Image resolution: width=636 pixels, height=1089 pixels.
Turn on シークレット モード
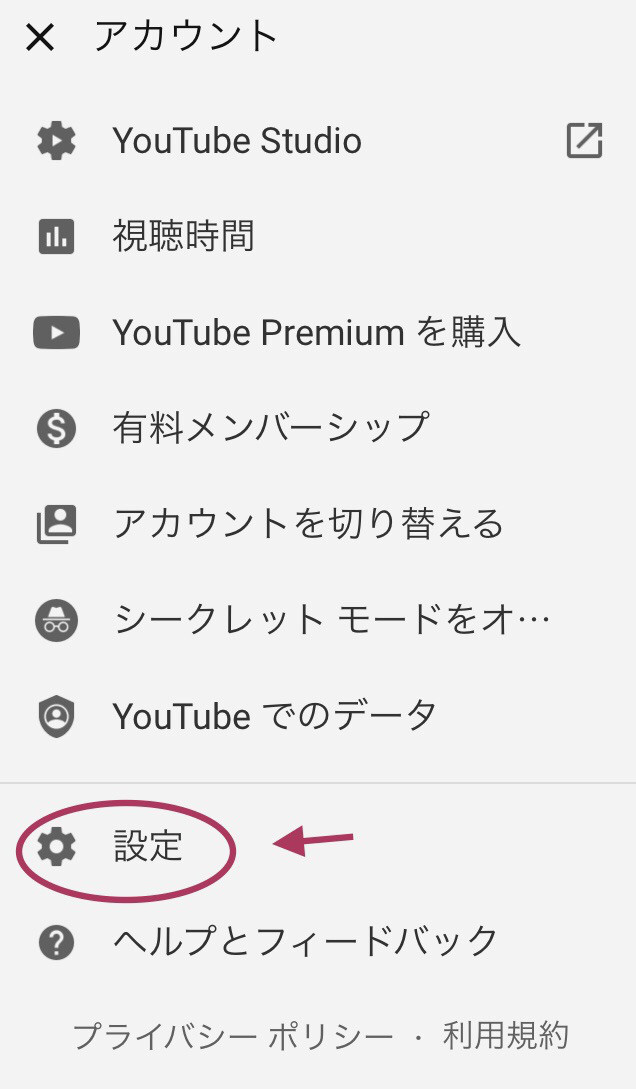click(330, 620)
